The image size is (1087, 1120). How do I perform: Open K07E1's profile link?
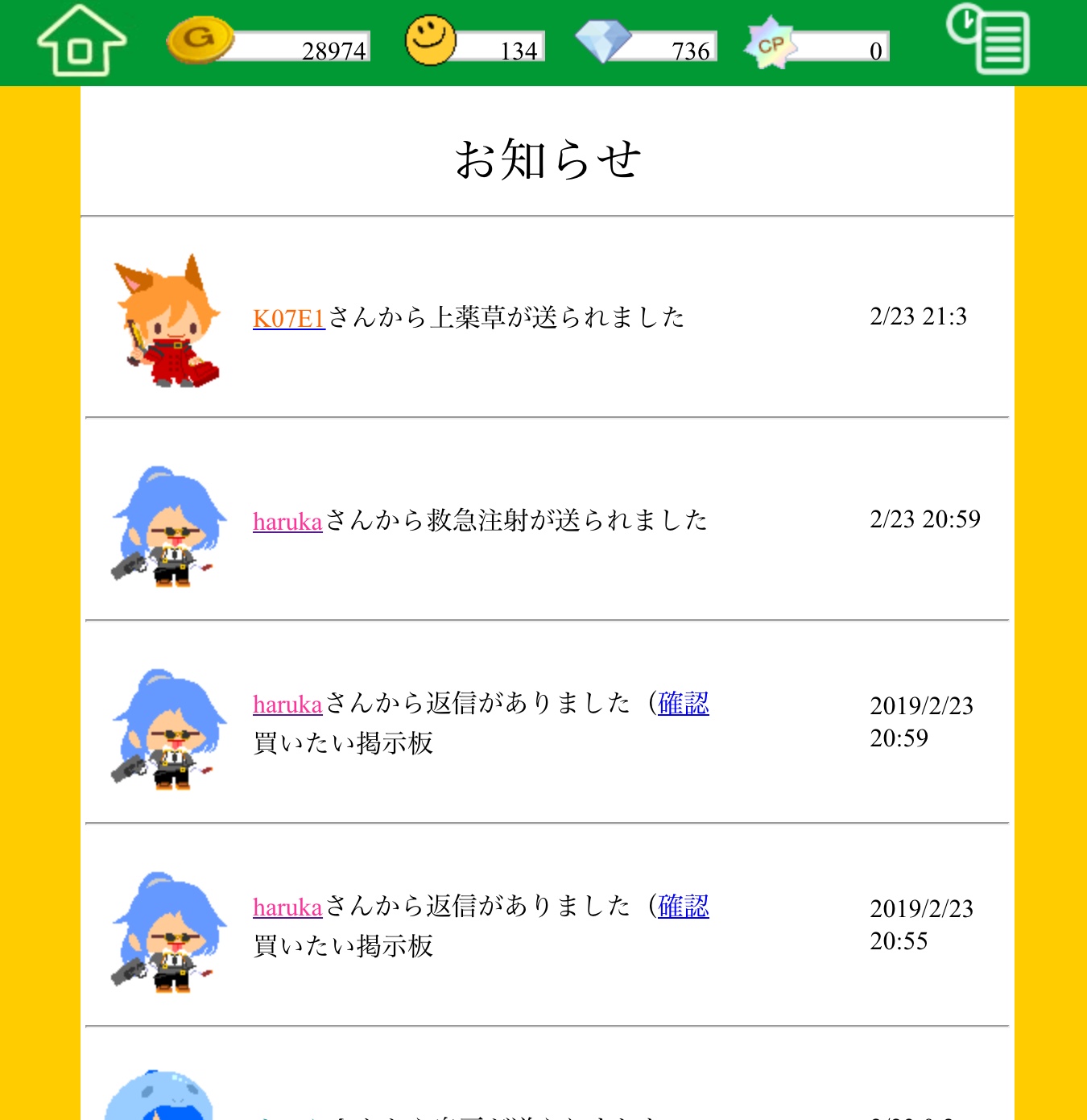pos(288,319)
